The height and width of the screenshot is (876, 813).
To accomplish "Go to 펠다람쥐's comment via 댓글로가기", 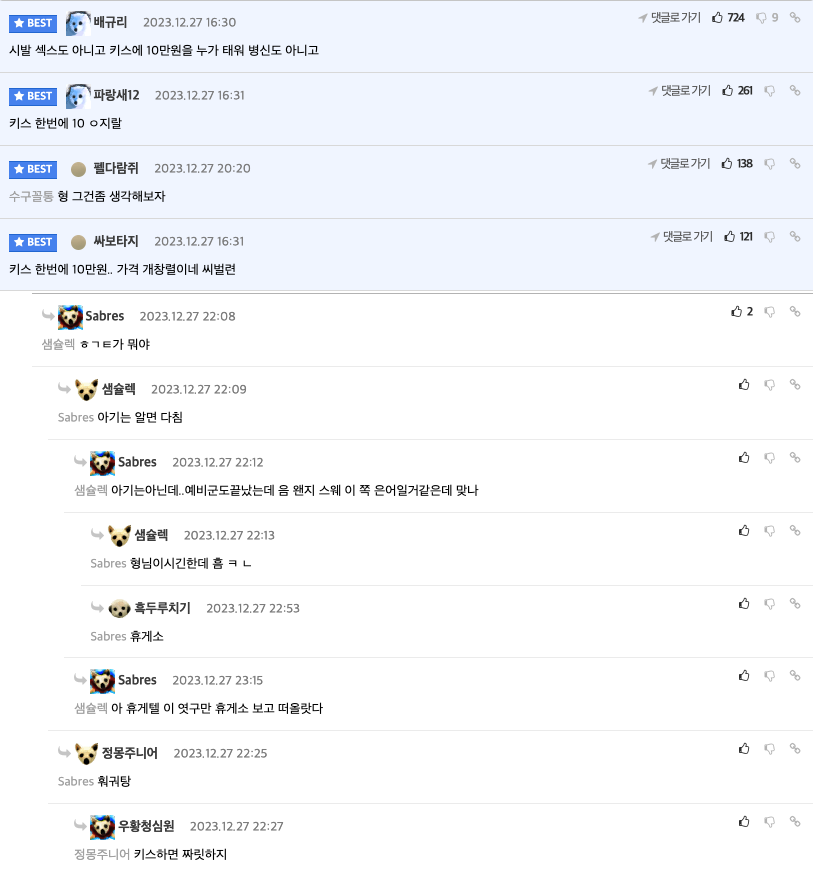I will [679, 163].
